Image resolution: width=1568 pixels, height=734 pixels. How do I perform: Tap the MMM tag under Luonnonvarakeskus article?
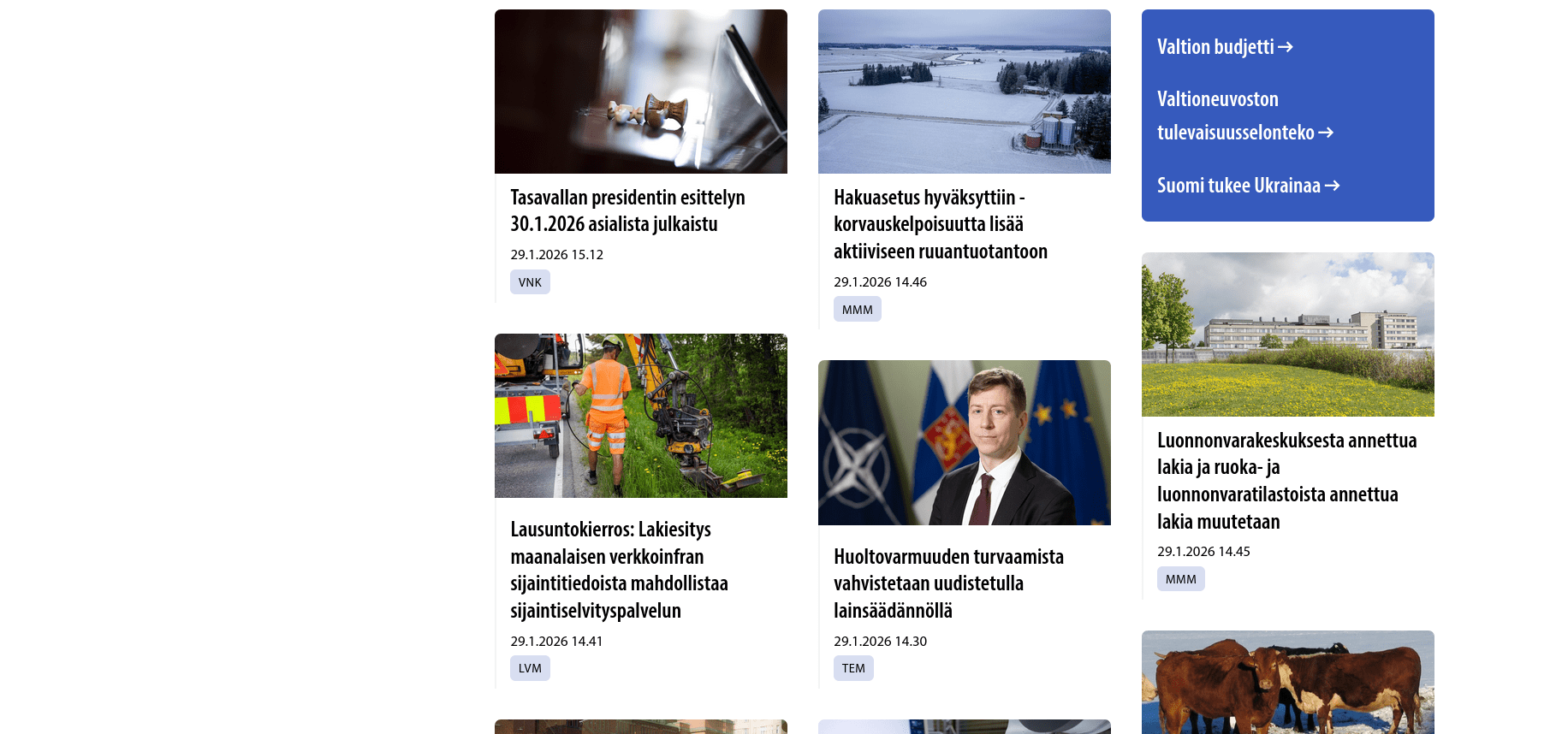tap(1180, 579)
